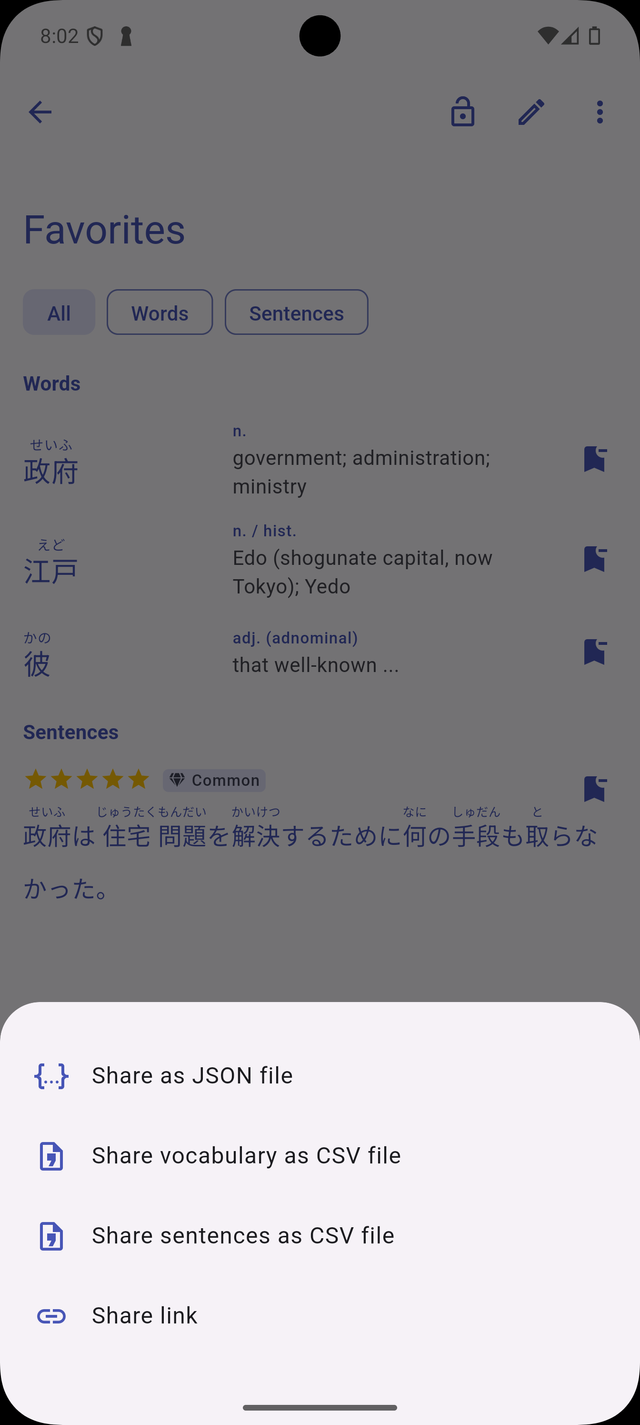Tap the Share link option
Image resolution: width=640 pixels, height=1425 pixels.
click(x=145, y=1316)
